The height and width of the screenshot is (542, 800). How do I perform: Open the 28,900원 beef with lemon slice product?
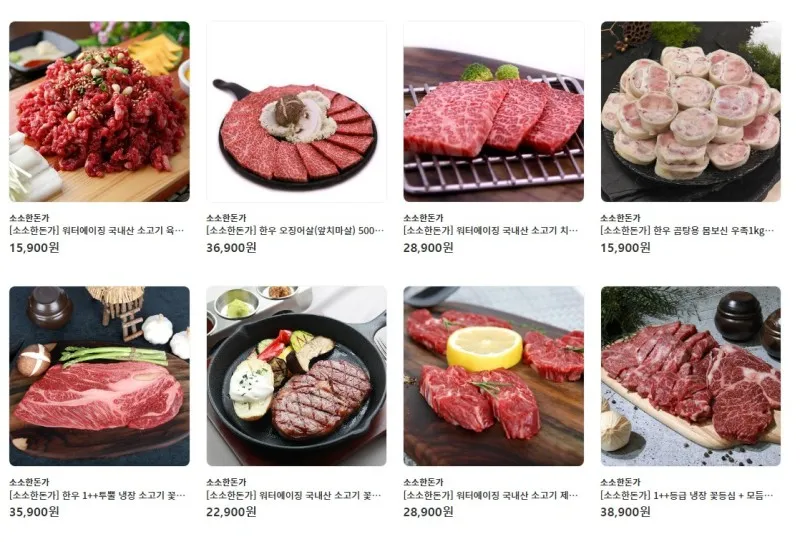click(x=493, y=376)
